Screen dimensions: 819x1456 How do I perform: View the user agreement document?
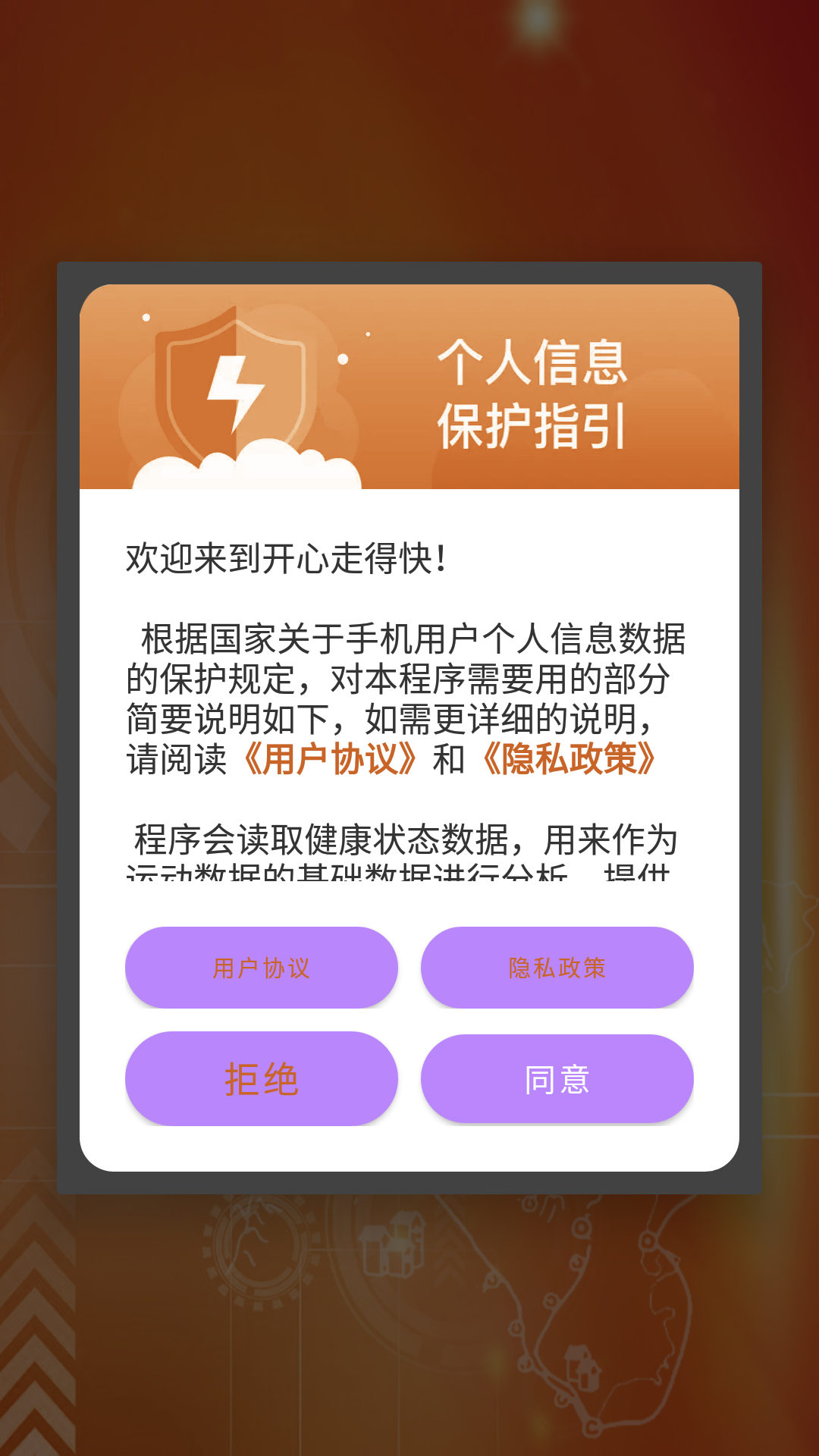coord(262,968)
